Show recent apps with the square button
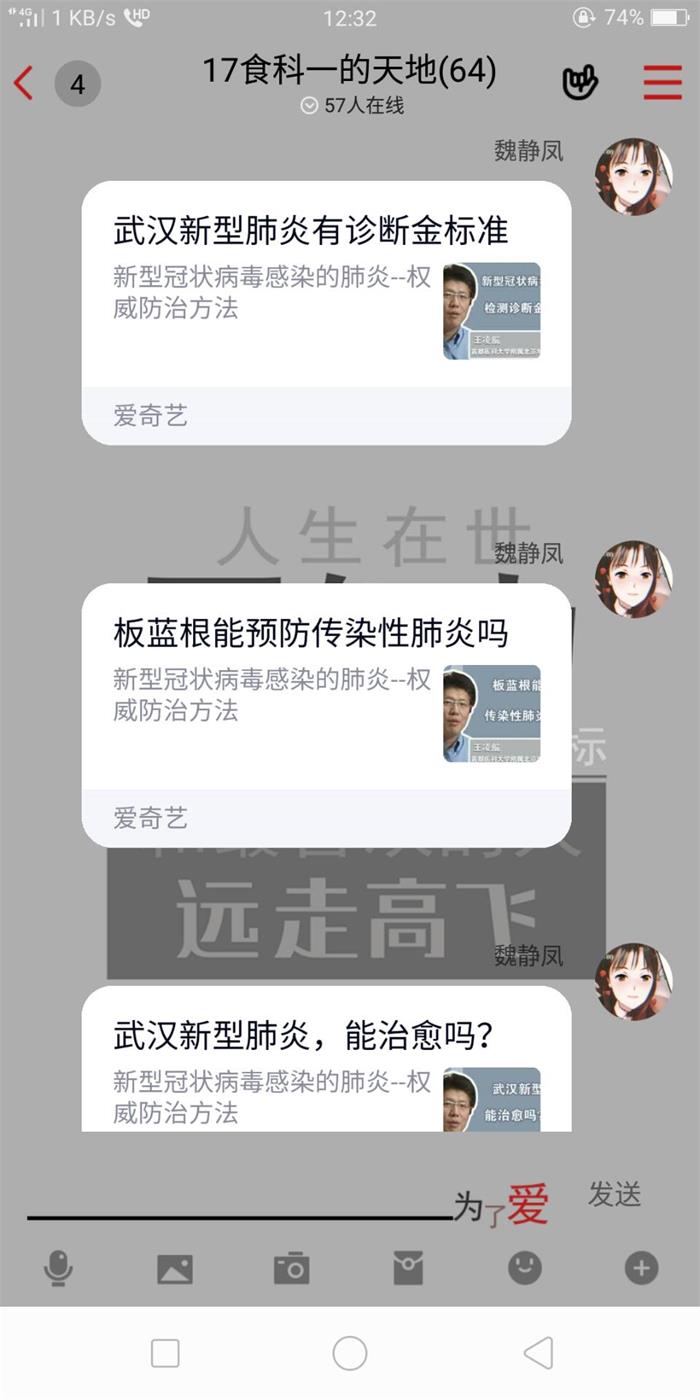The width and height of the screenshot is (700, 1400). [x=165, y=1353]
